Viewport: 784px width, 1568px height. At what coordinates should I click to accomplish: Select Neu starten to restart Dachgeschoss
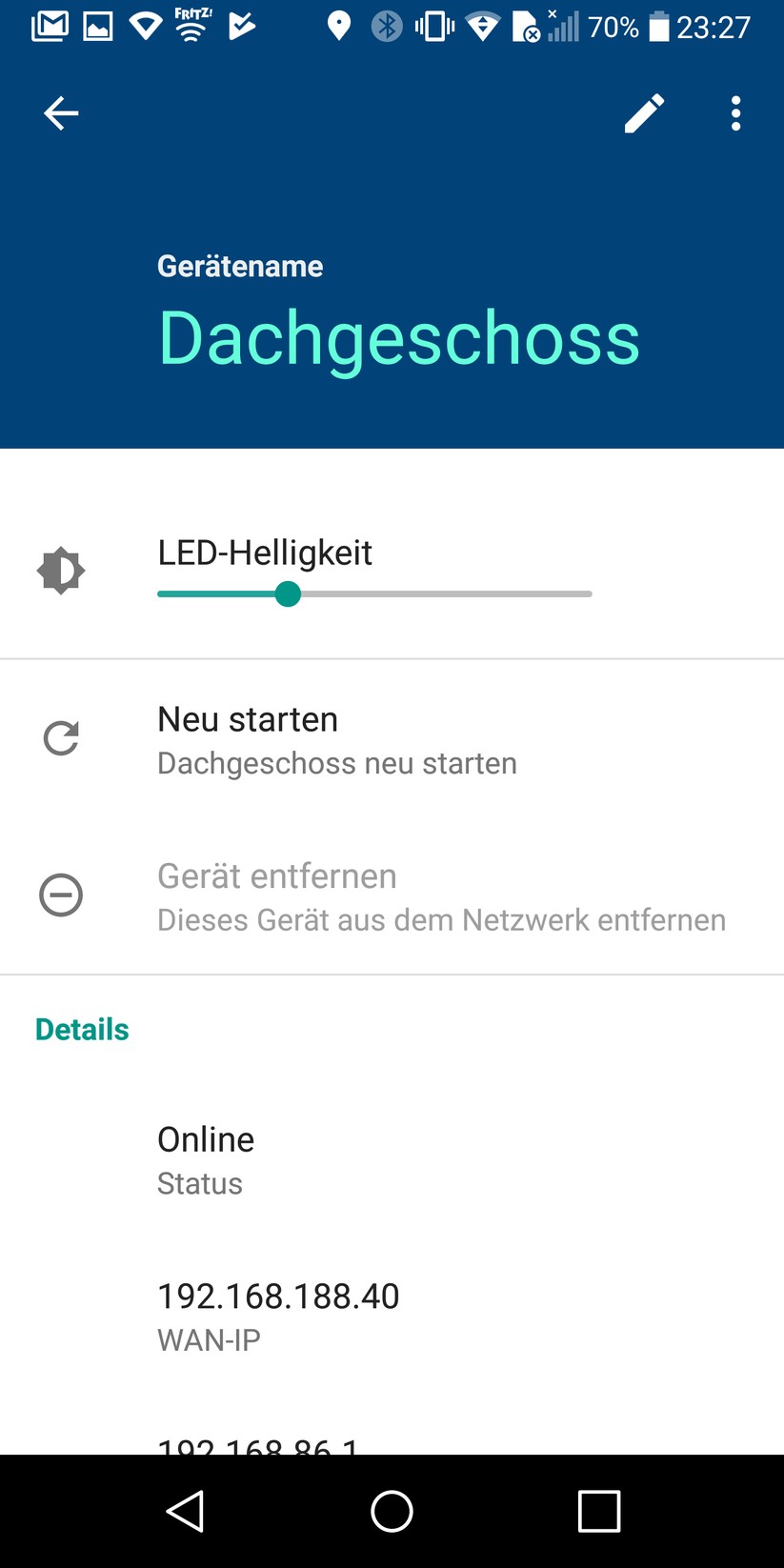coord(337,739)
